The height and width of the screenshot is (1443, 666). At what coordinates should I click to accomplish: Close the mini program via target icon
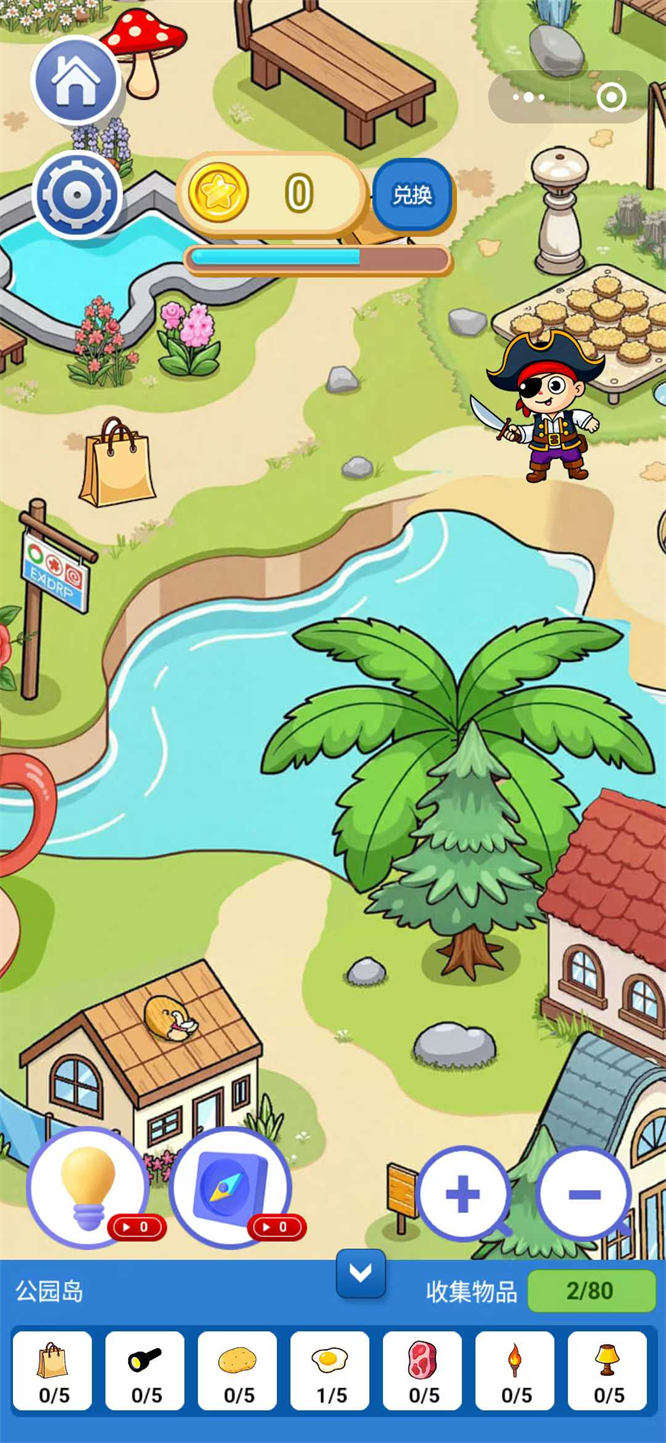point(611,97)
